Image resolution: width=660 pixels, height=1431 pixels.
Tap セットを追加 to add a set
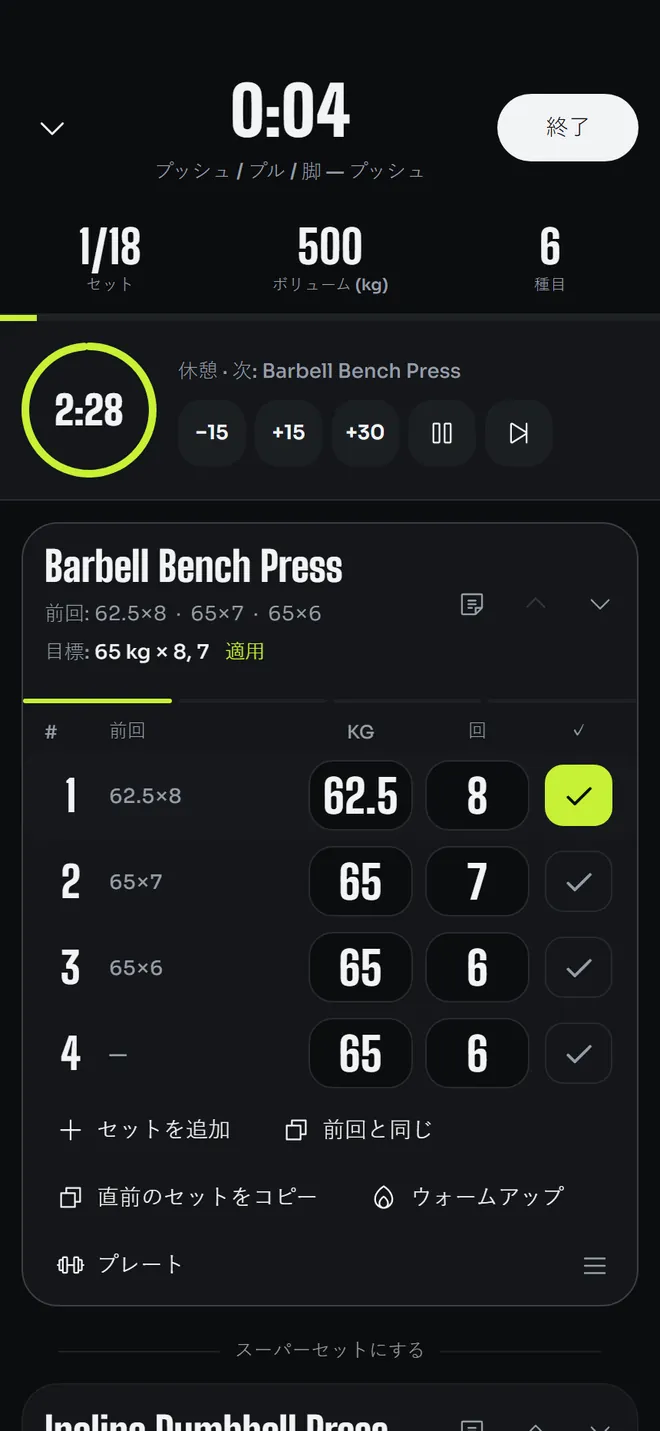(x=145, y=1130)
